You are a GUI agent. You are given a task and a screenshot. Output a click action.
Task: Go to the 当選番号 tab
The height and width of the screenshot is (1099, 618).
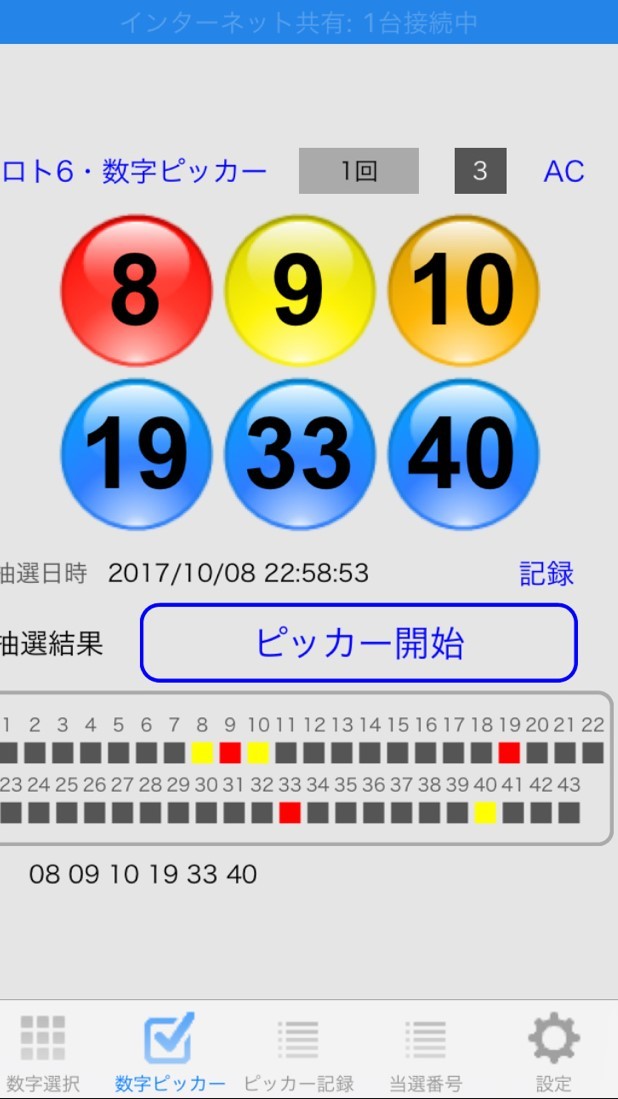coord(425,1051)
